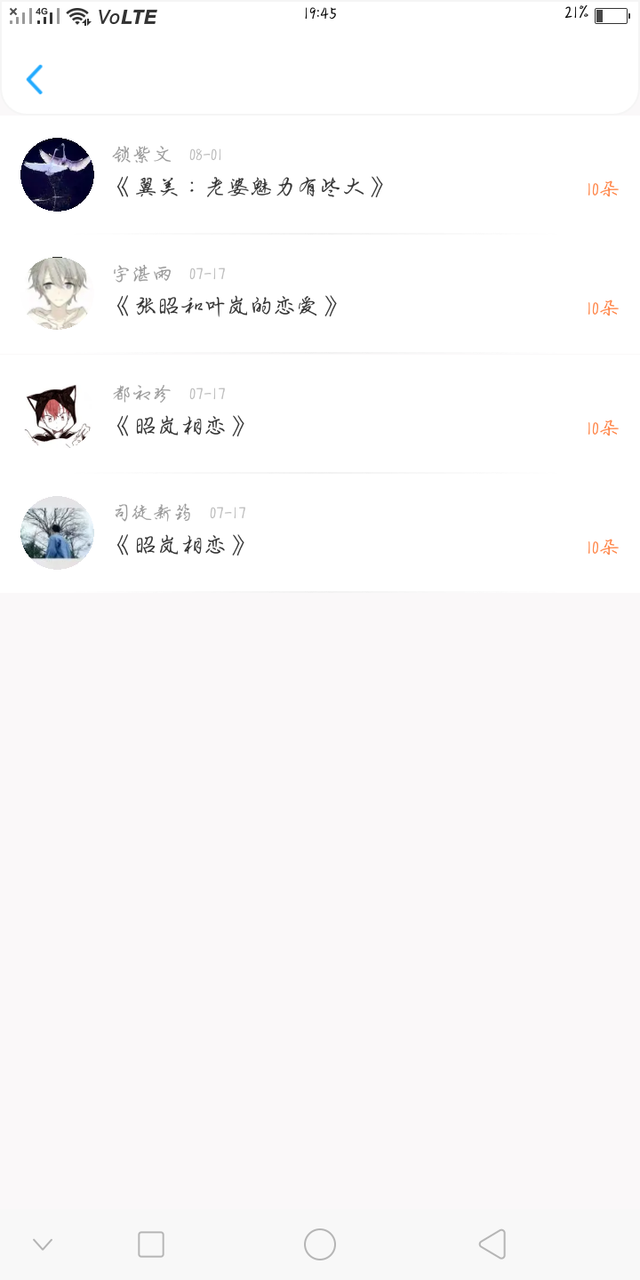Tap the system home button
Image resolution: width=640 pixels, height=1280 pixels.
point(320,1245)
